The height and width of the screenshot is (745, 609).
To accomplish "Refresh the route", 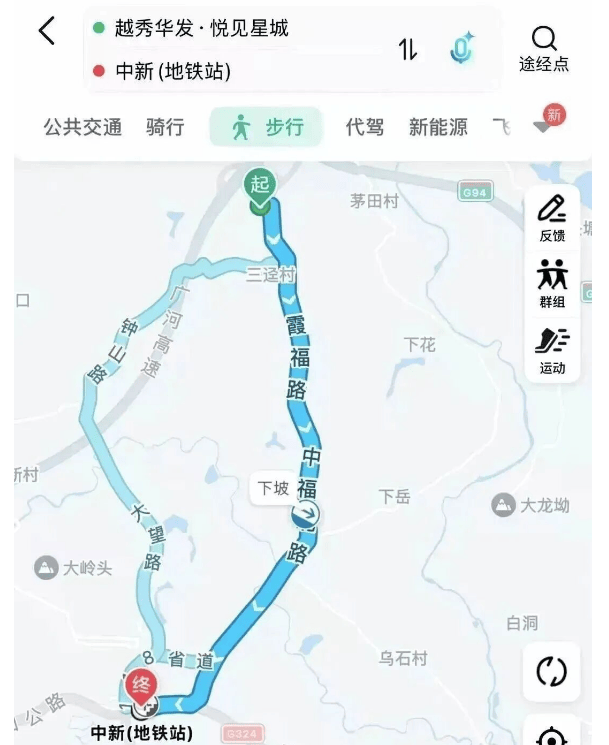I will (x=551, y=671).
